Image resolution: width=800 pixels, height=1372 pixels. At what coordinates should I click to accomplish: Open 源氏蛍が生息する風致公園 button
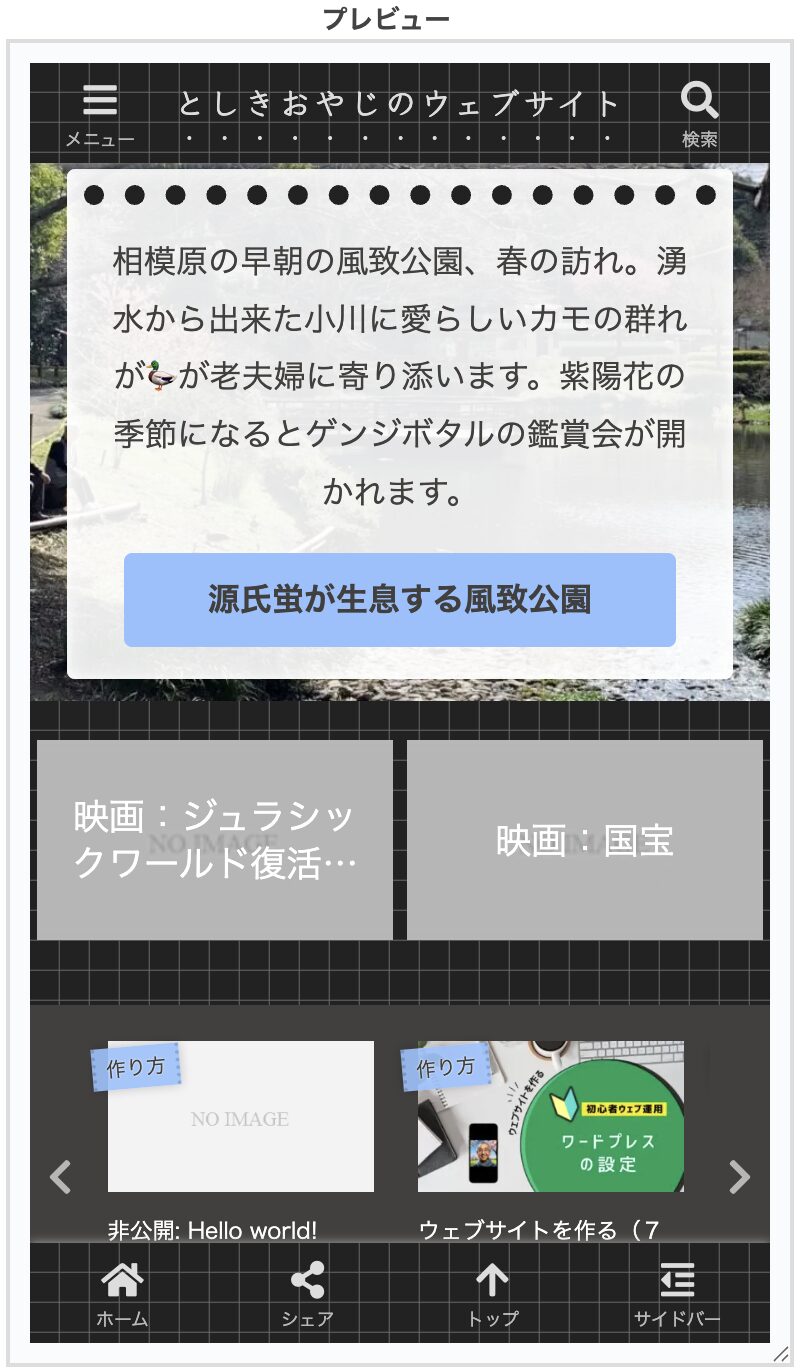(400, 600)
